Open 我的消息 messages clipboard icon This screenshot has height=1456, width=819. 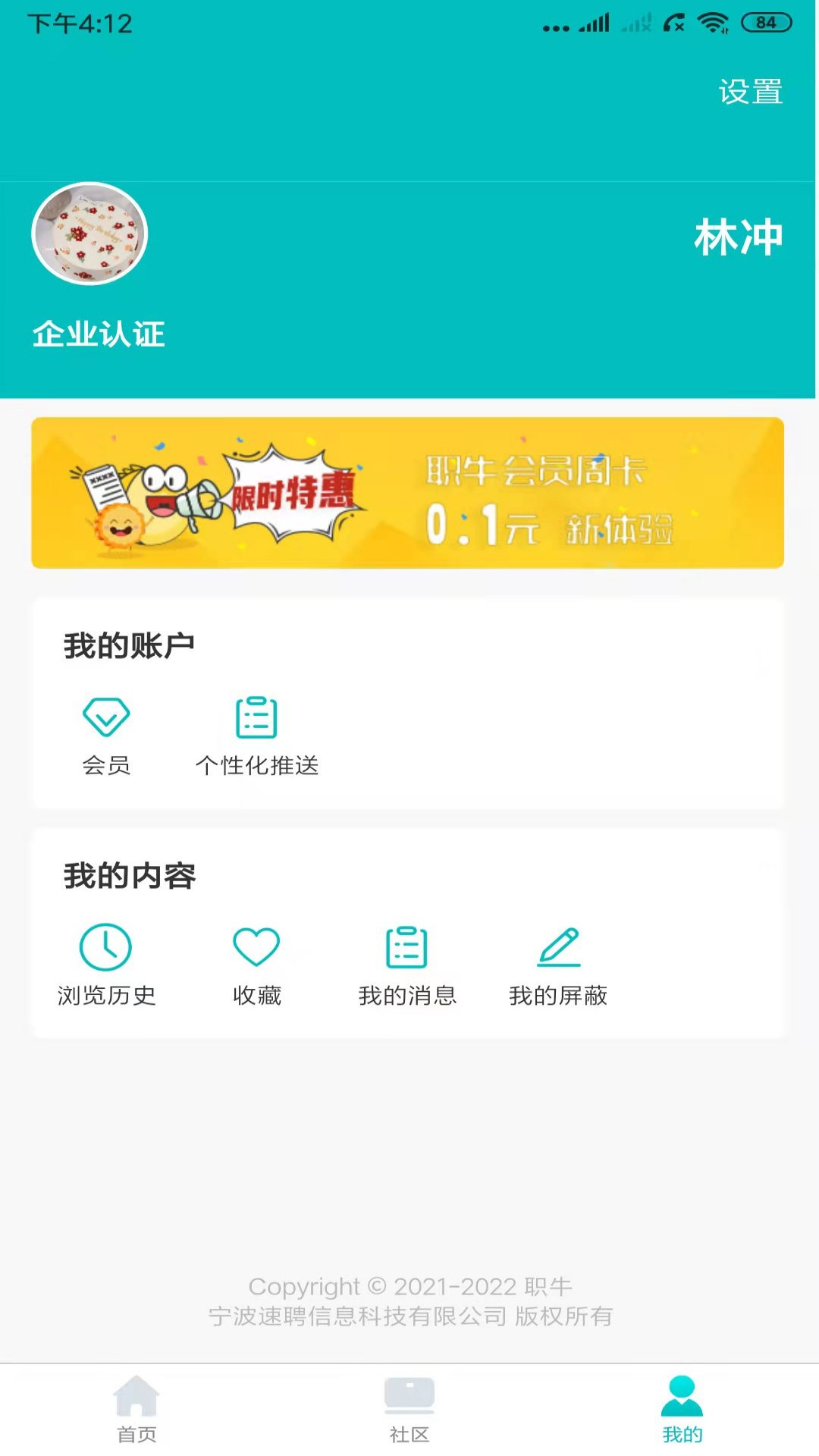[x=408, y=946]
